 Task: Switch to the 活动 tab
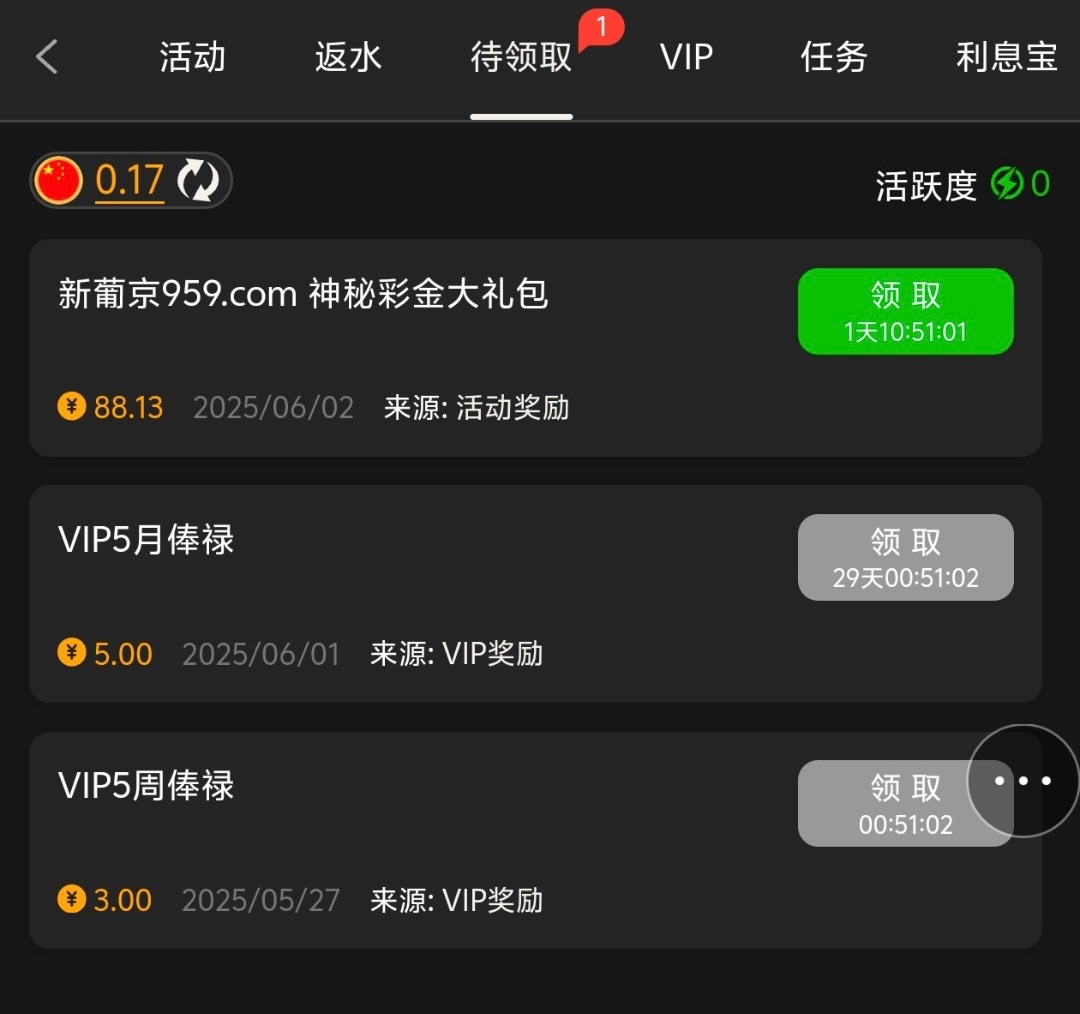[x=192, y=57]
